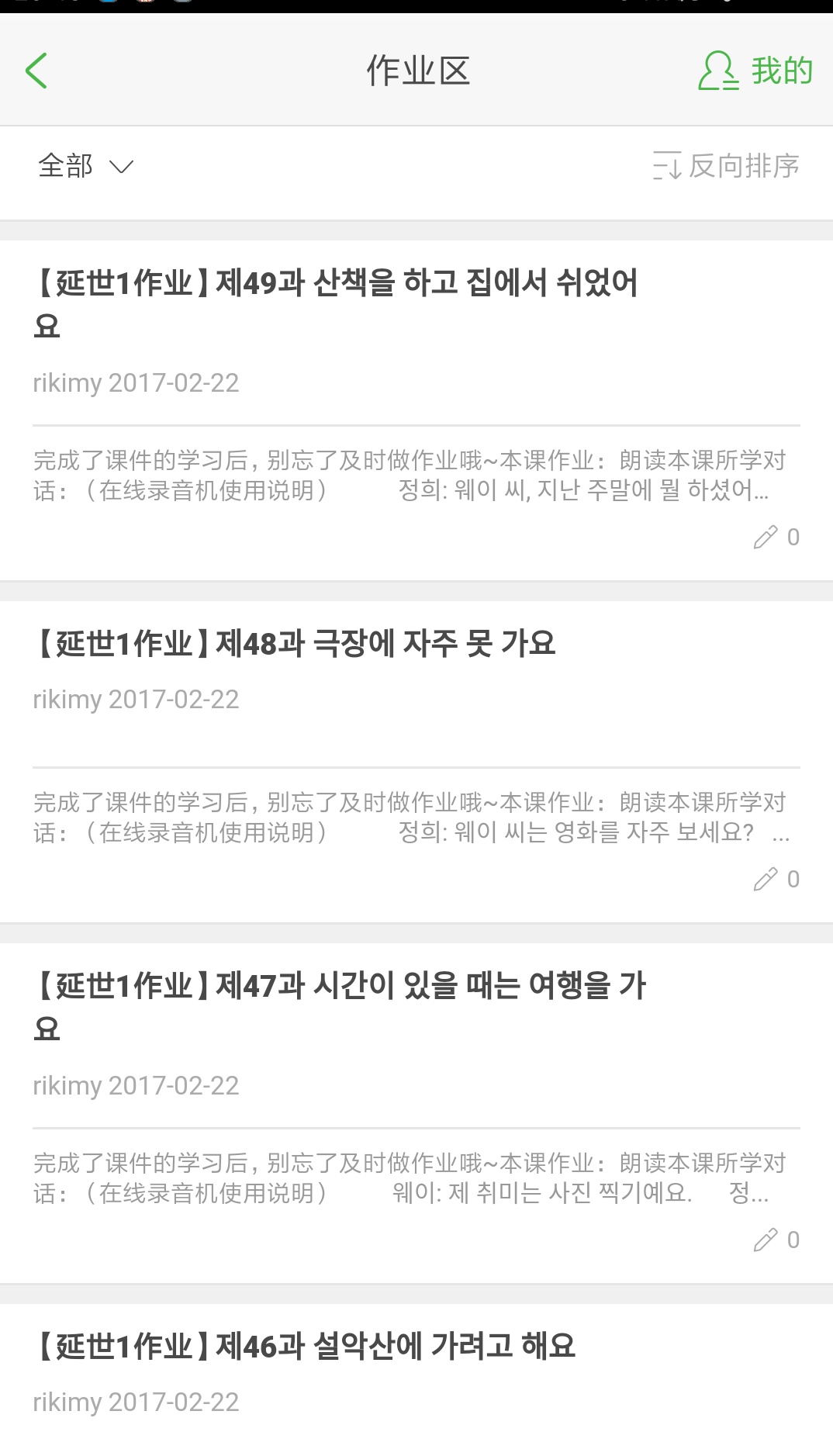Open the 作业区 title header
The image size is (833, 1456).
click(x=416, y=70)
